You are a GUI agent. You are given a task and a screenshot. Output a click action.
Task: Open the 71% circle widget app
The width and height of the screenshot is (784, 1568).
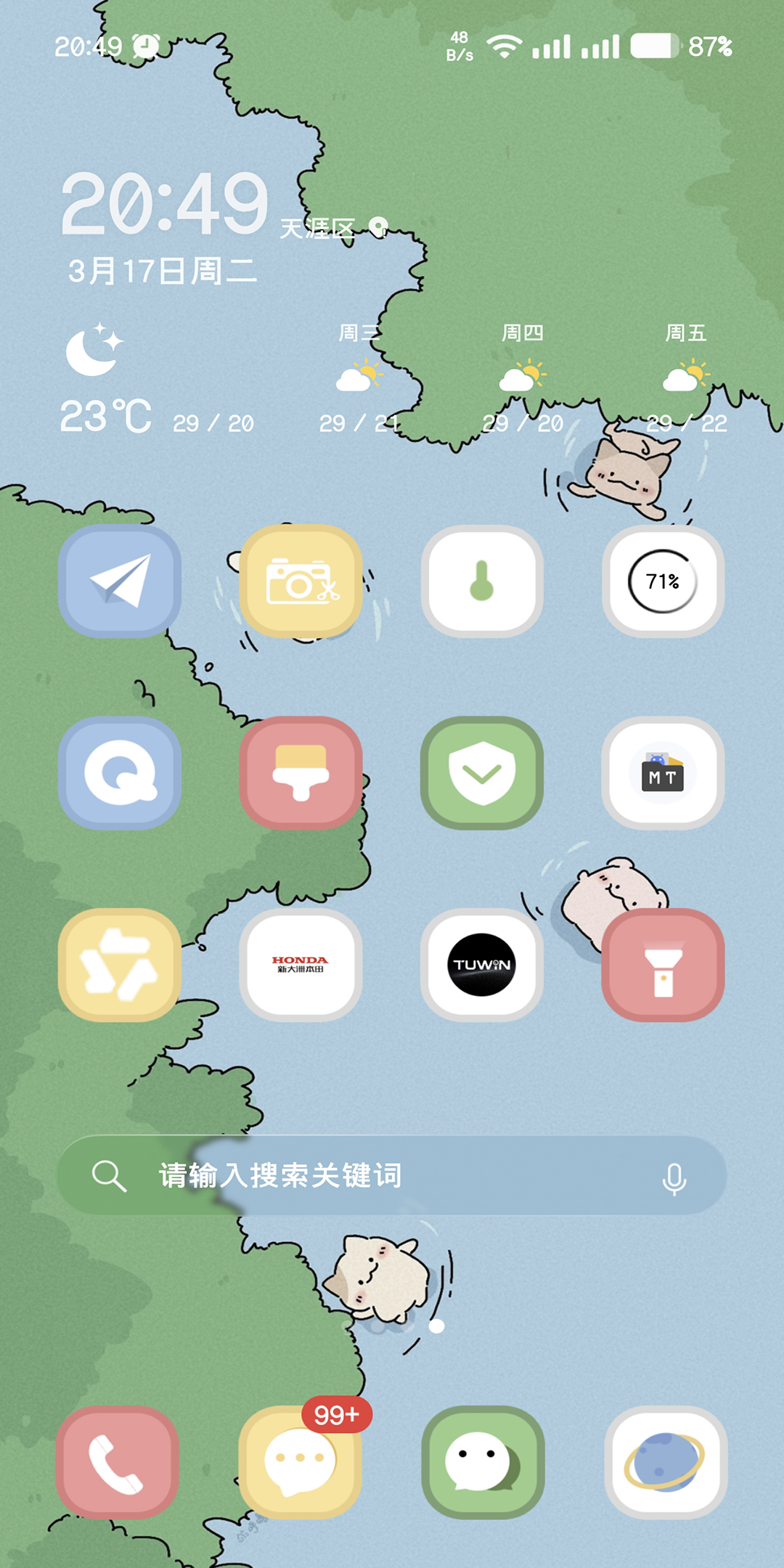[663, 581]
